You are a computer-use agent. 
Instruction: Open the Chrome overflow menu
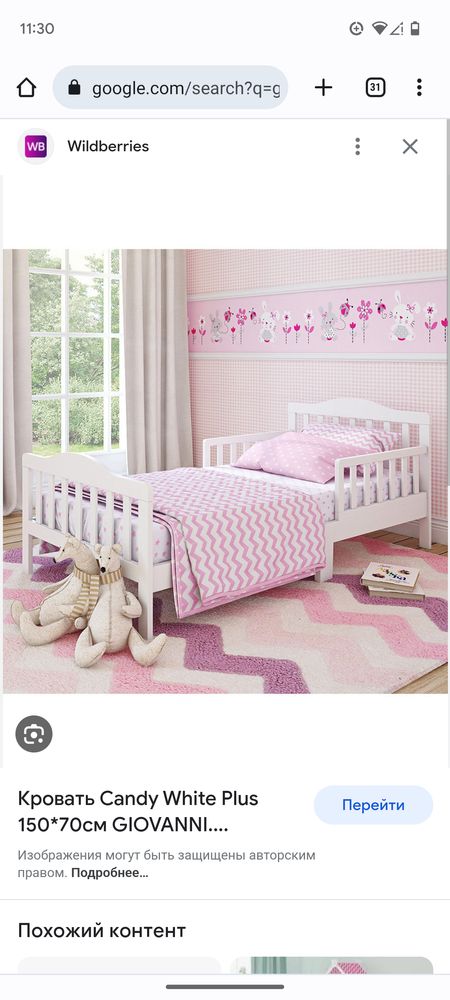(419, 87)
